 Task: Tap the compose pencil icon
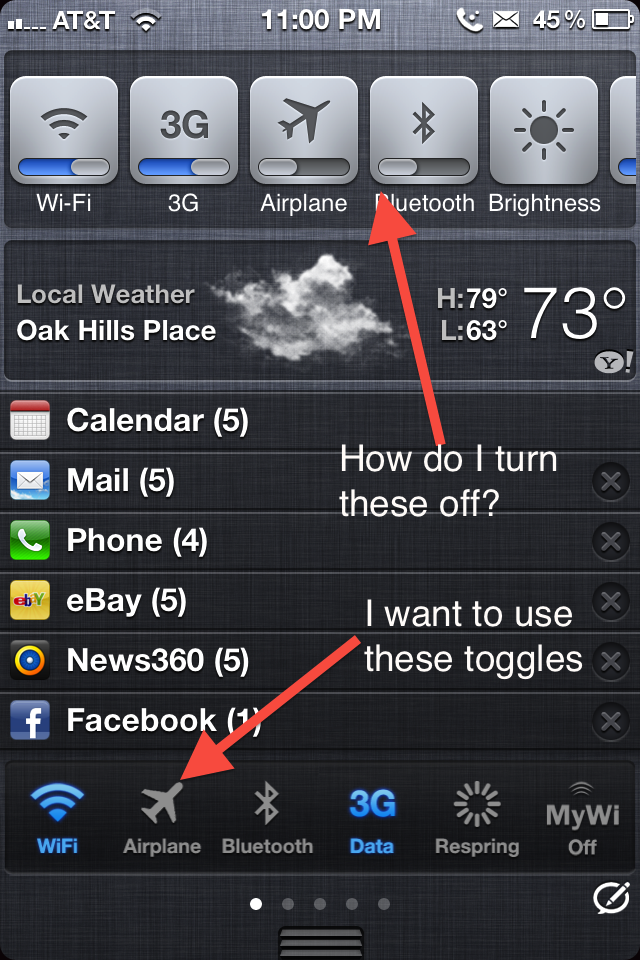[611, 899]
